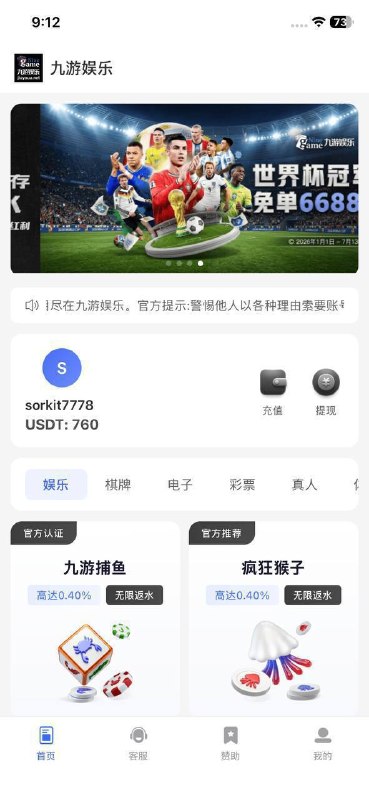The width and height of the screenshot is (369, 800).
Task: Go to the 首页 home tab
Action: (46, 743)
